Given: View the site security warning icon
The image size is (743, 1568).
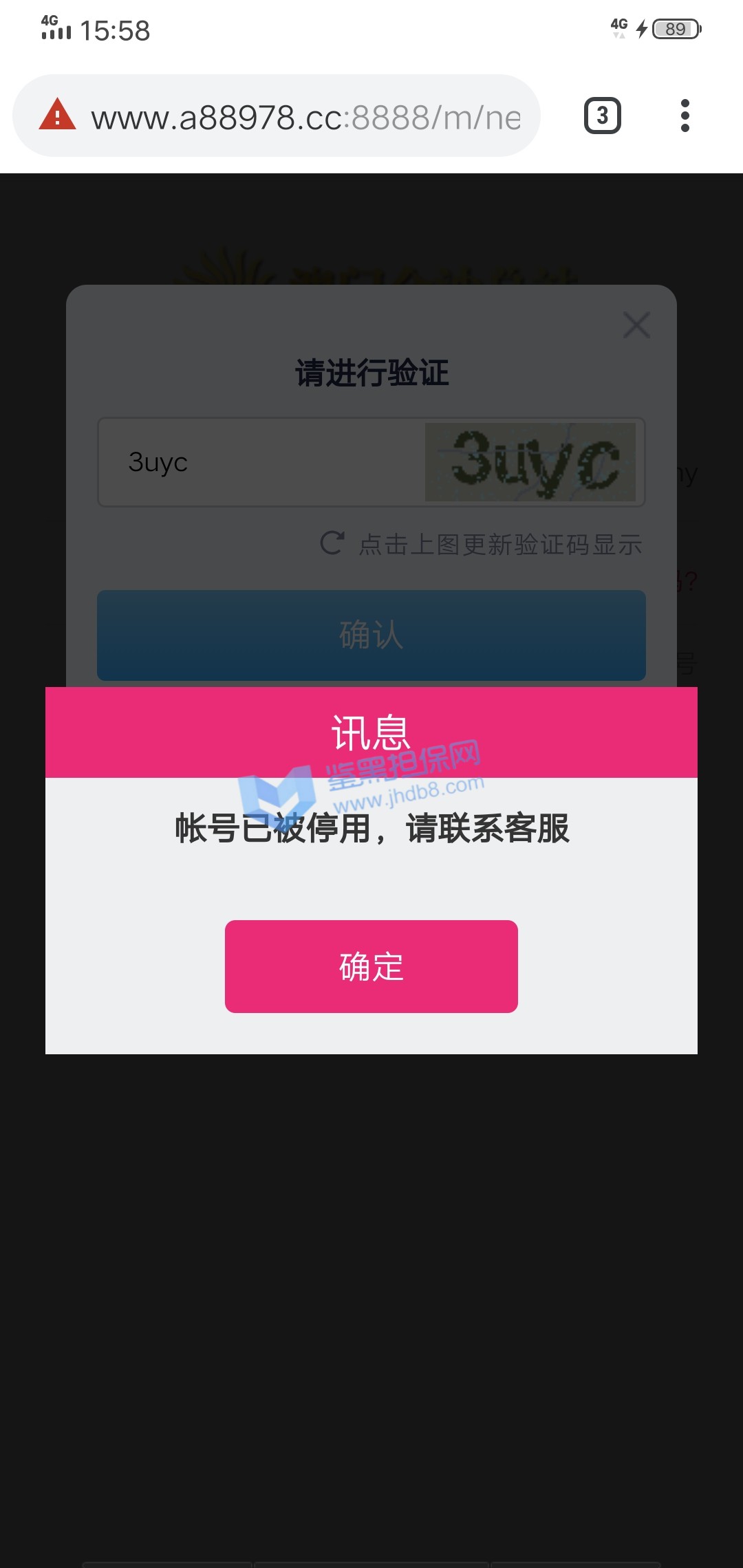Looking at the screenshot, I should [x=58, y=115].
